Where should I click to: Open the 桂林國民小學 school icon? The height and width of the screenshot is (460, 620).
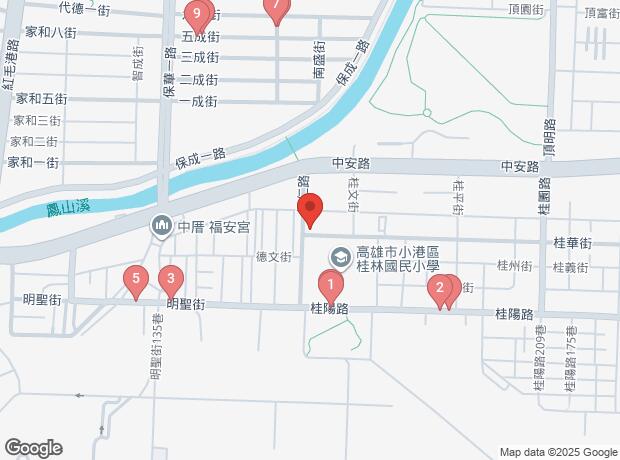[340, 258]
